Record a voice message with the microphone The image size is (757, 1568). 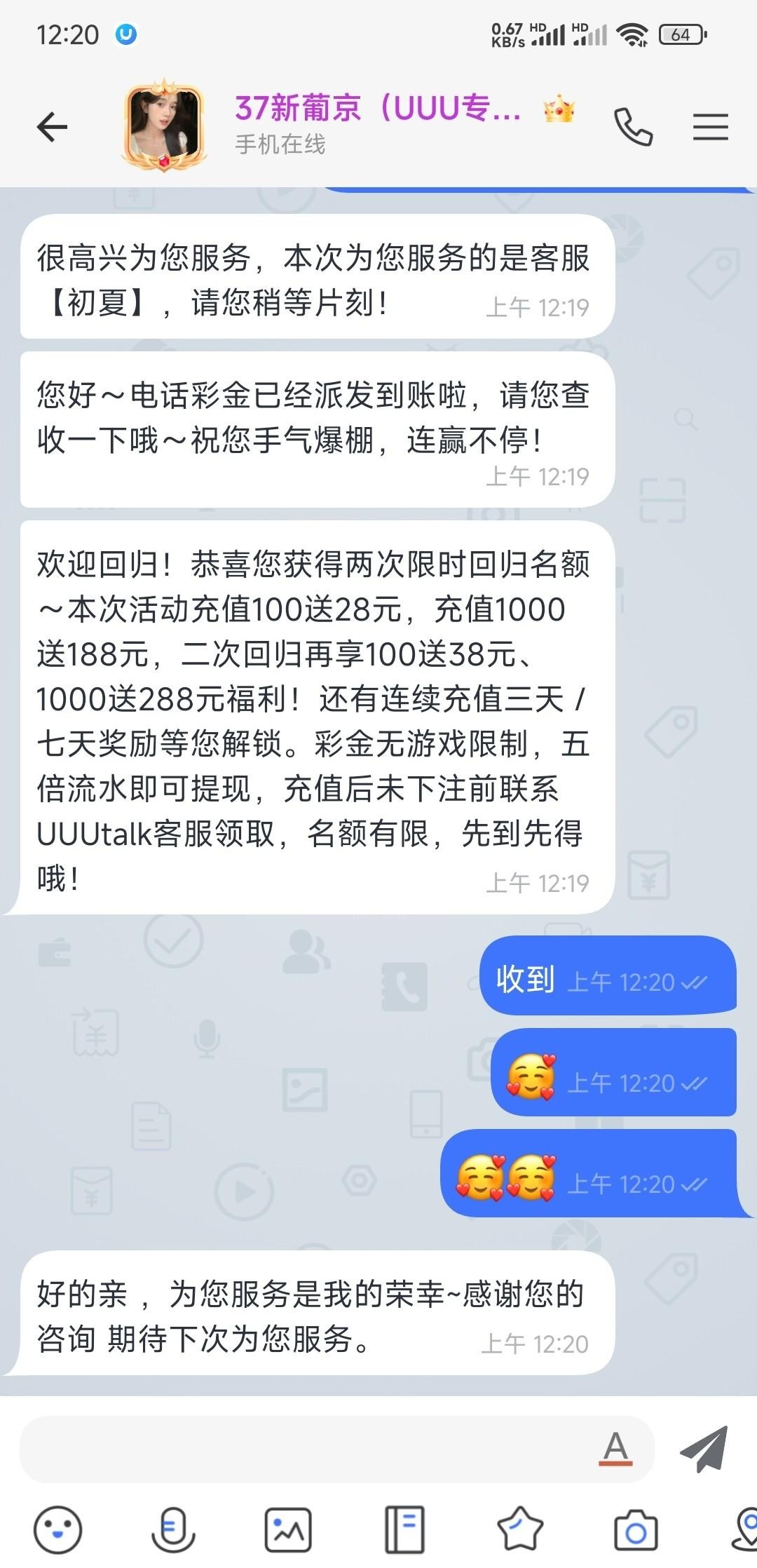(x=173, y=1530)
